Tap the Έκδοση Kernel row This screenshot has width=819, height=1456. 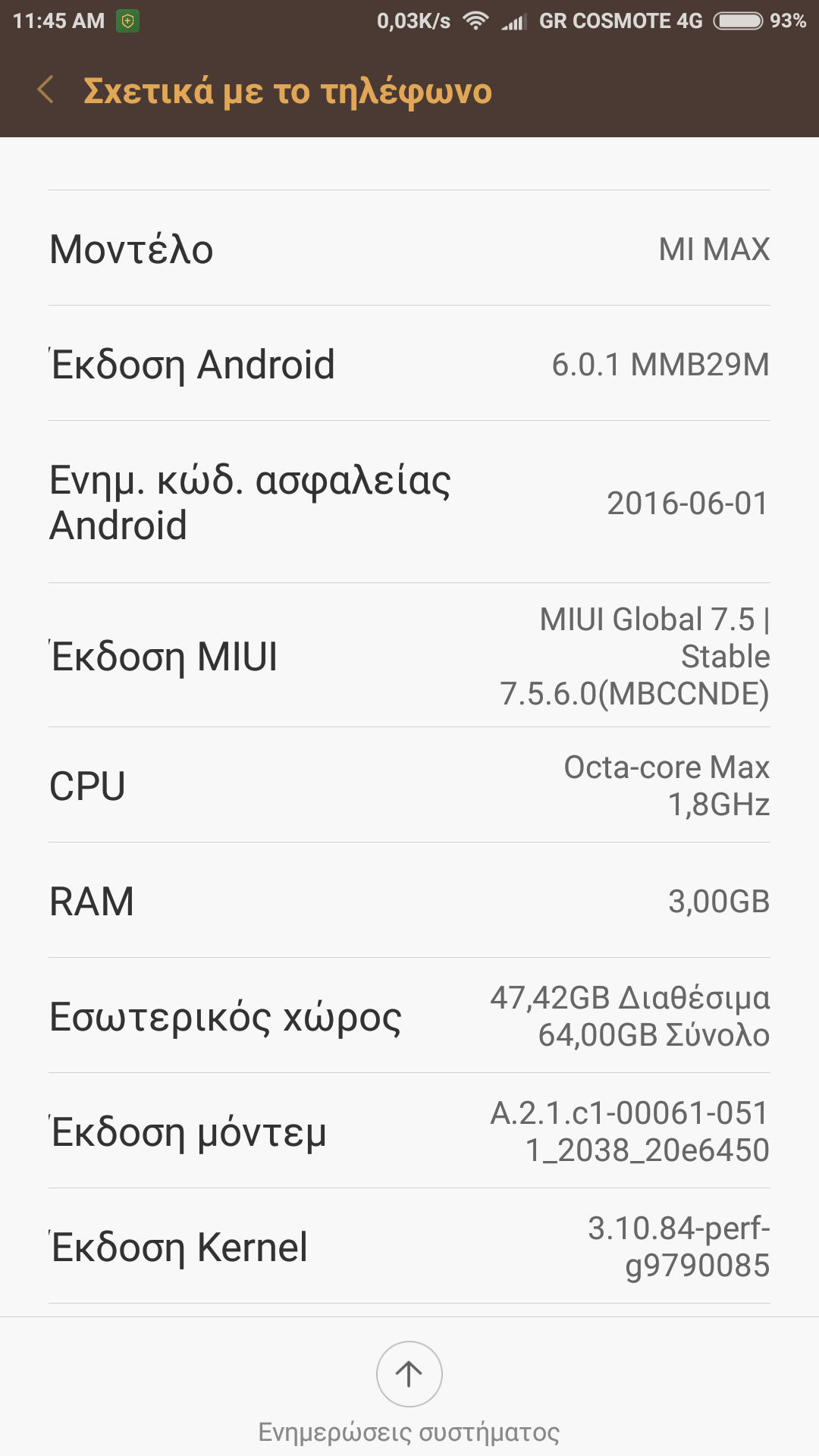click(409, 1247)
